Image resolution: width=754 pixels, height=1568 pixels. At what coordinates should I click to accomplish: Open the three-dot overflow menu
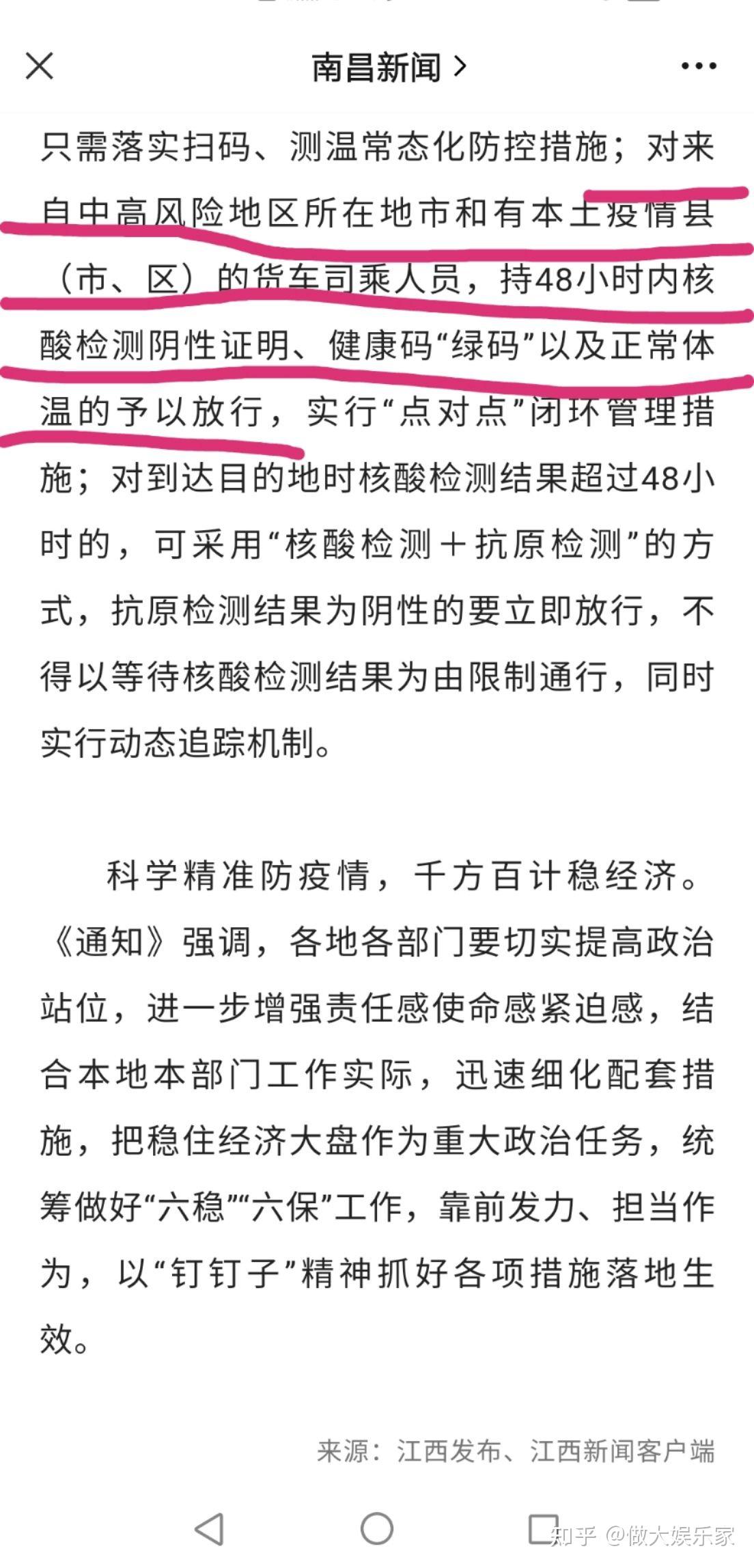pos(699,66)
